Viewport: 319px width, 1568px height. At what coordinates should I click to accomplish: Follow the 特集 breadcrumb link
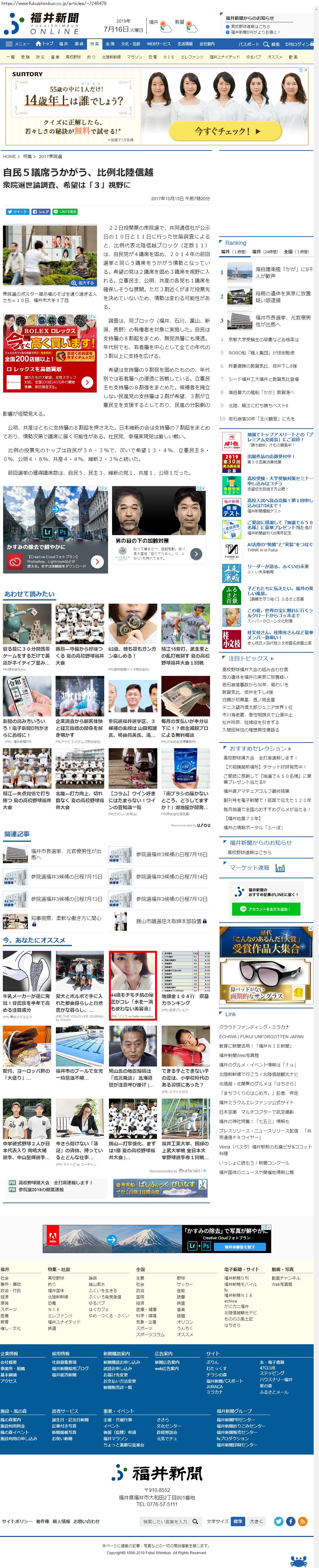[x=27, y=156]
